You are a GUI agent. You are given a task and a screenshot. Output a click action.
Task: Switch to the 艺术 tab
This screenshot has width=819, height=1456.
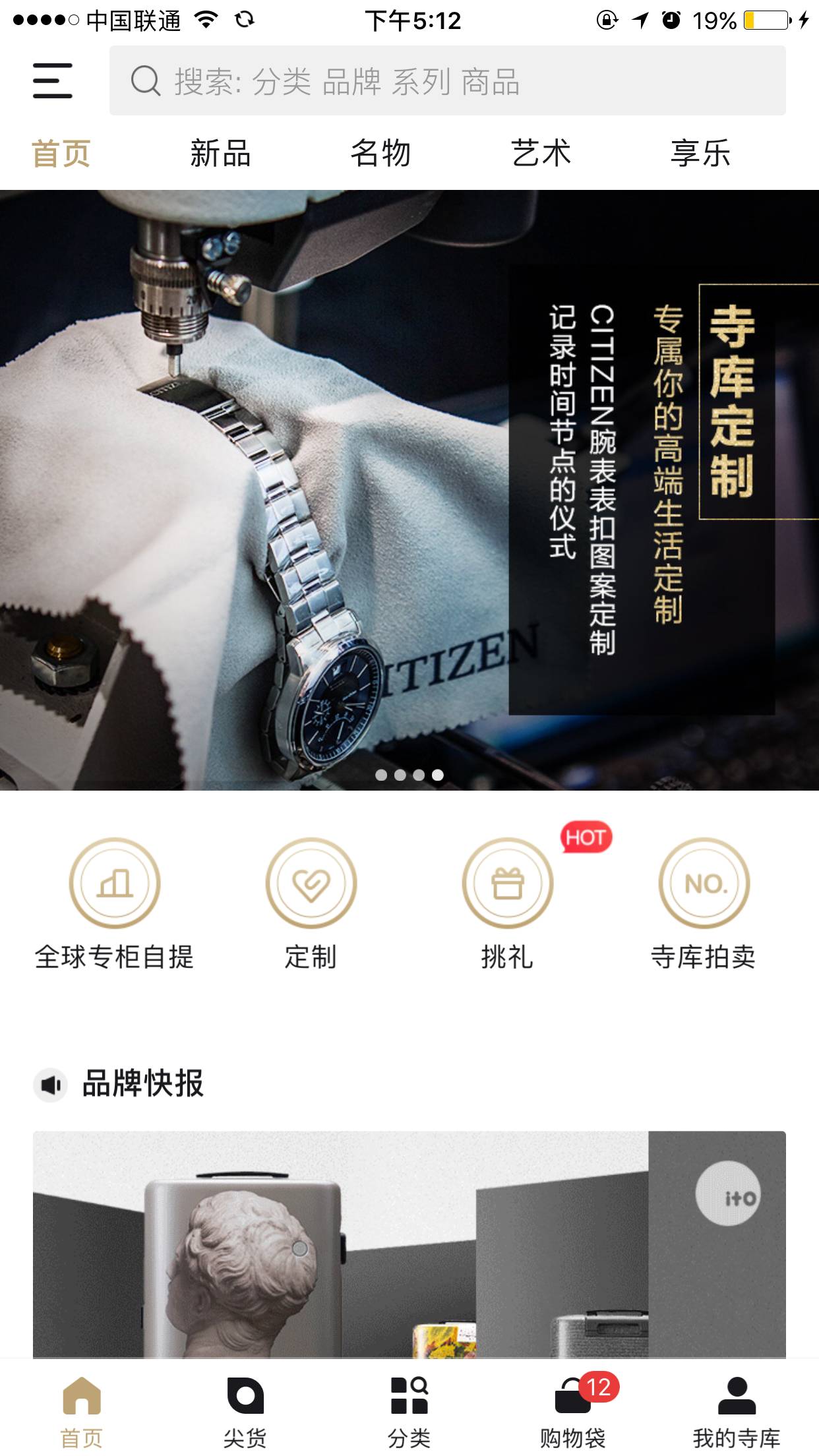click(x=542, y=153)
